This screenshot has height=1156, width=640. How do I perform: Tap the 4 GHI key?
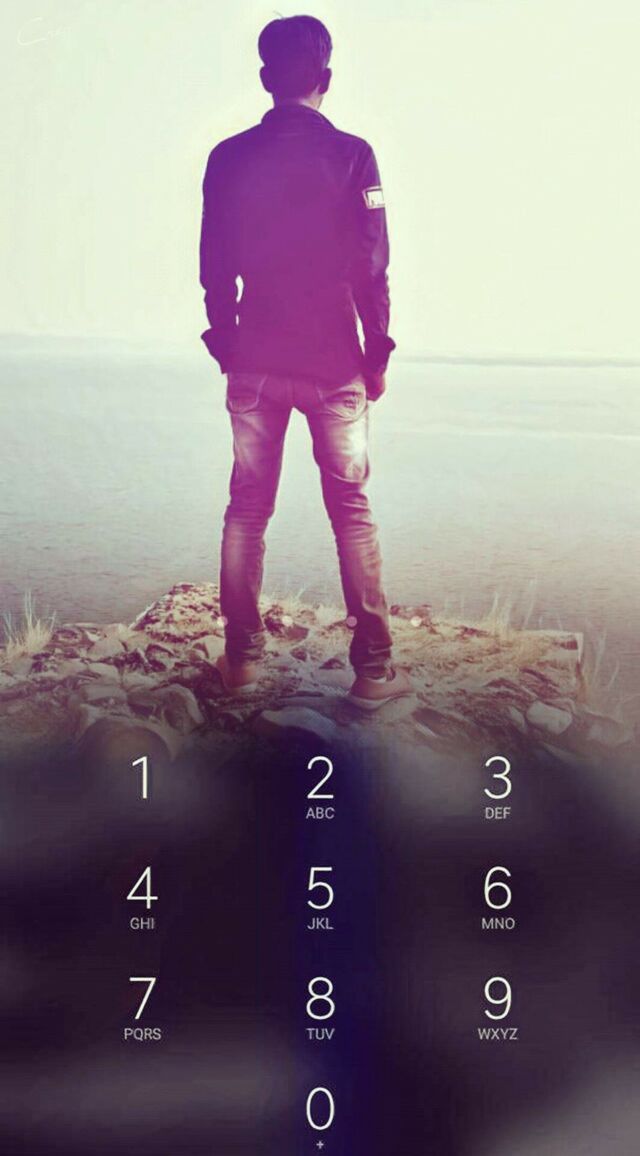[x=142, y=898]
